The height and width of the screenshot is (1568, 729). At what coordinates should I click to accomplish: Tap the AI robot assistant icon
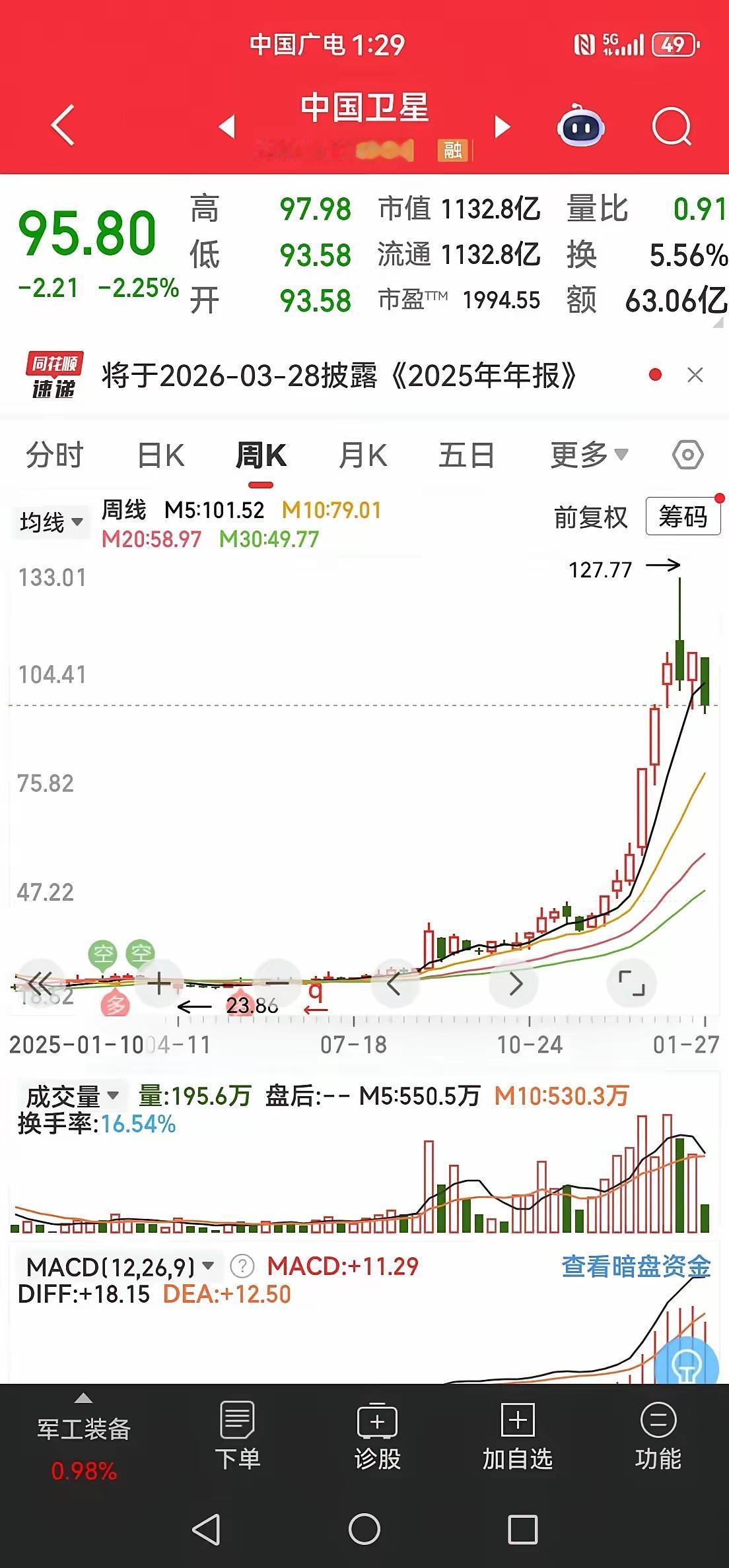579,127
